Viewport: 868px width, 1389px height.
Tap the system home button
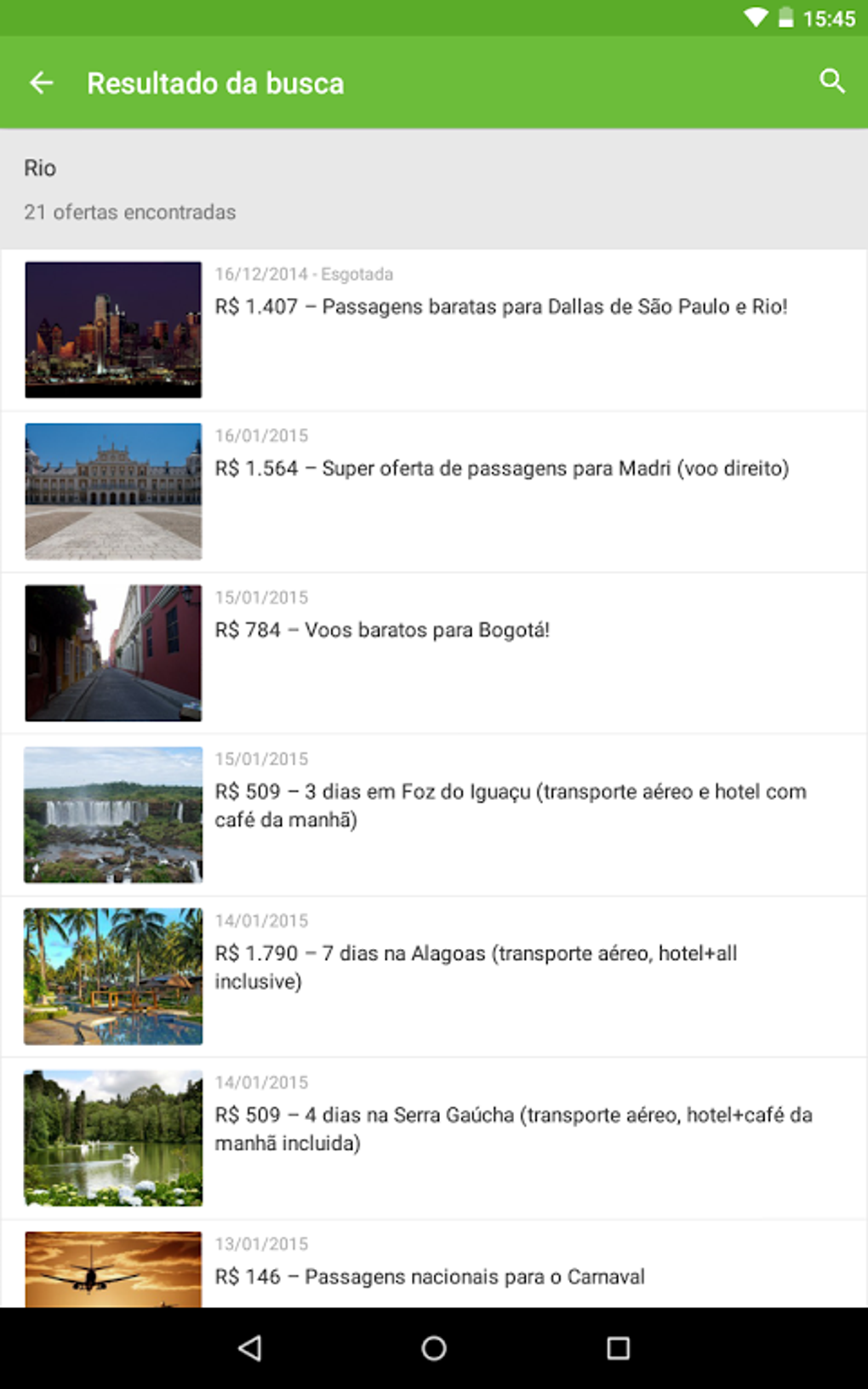[x=434, y=1348]
